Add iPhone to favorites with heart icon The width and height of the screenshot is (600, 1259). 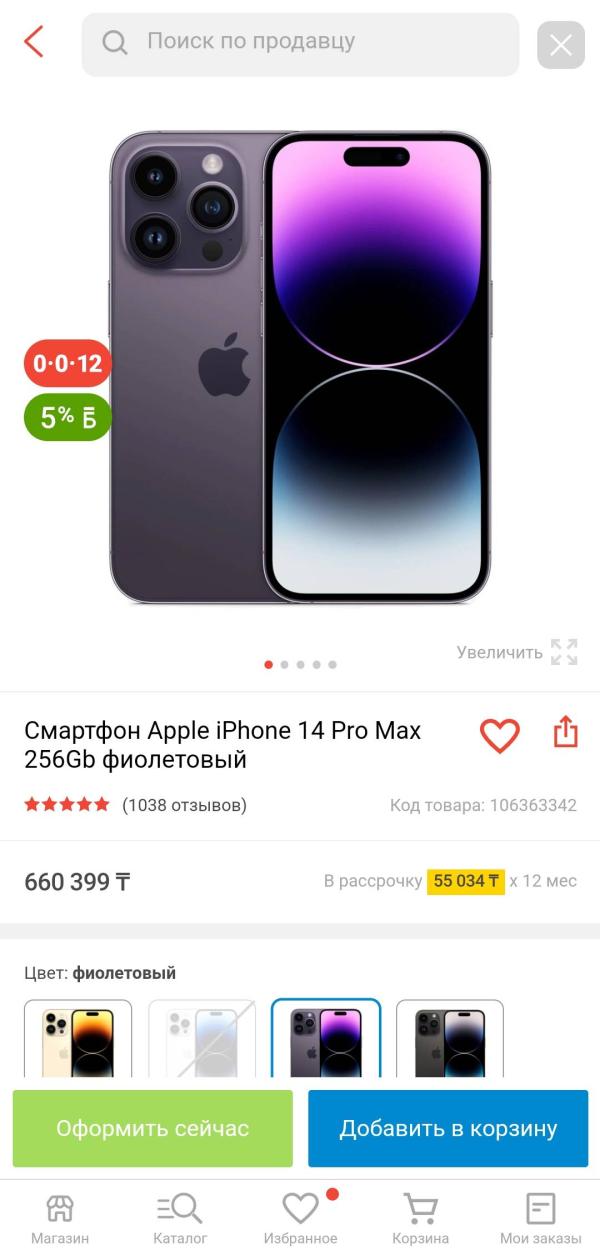[499, 735]
